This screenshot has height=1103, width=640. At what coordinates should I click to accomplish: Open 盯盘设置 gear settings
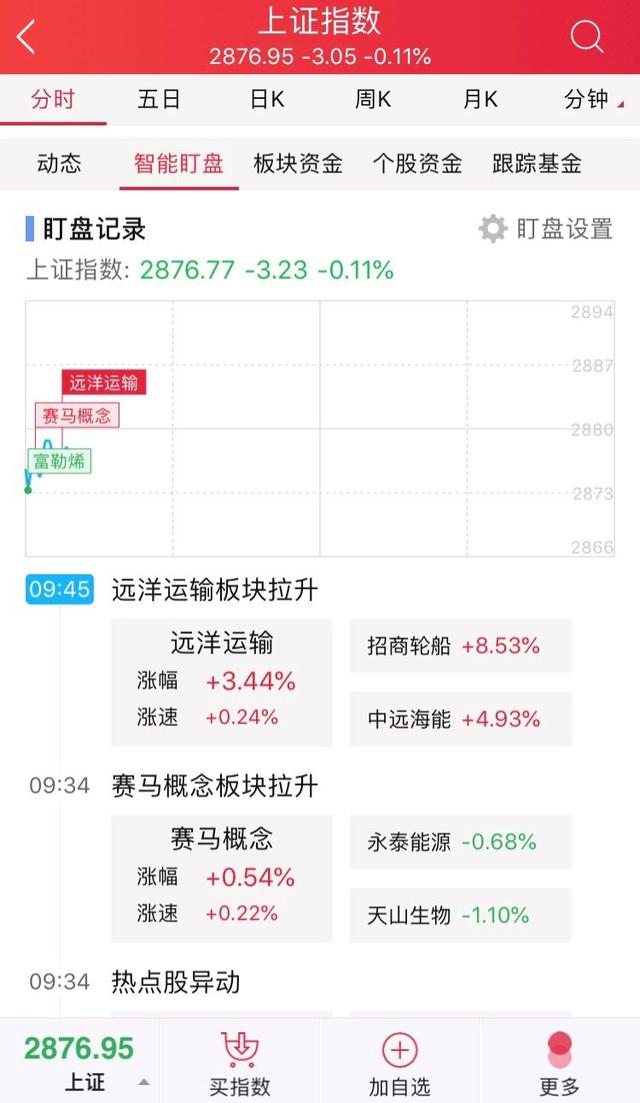(x=546, y=229)
